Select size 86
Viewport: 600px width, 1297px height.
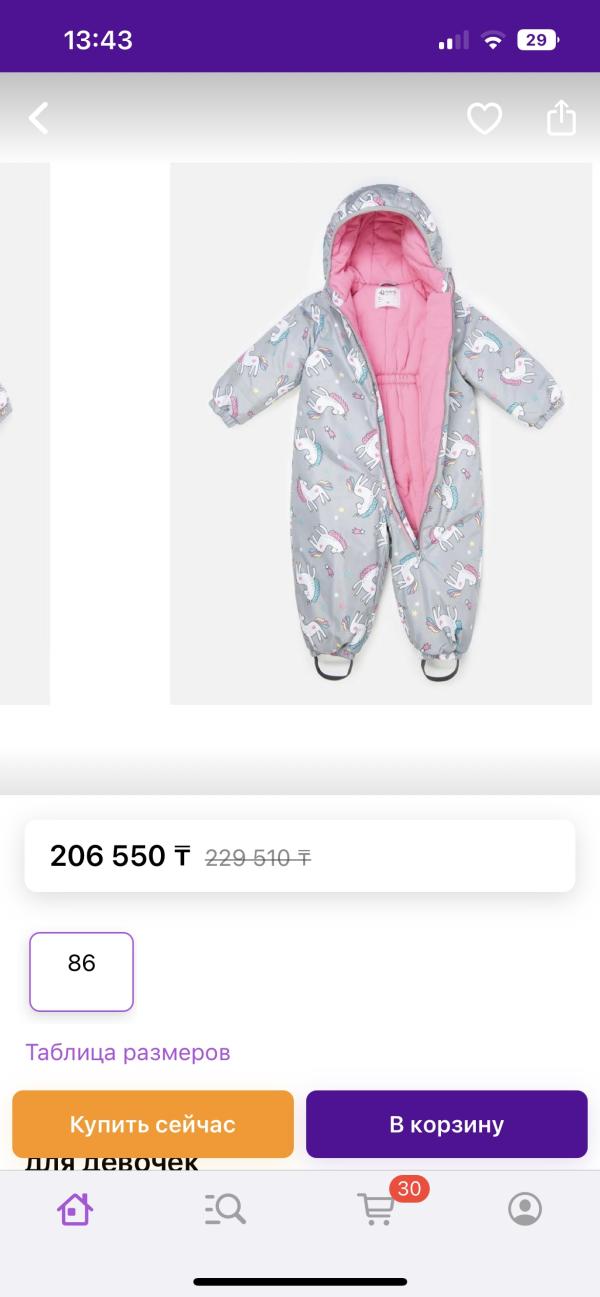coord(81,971)
